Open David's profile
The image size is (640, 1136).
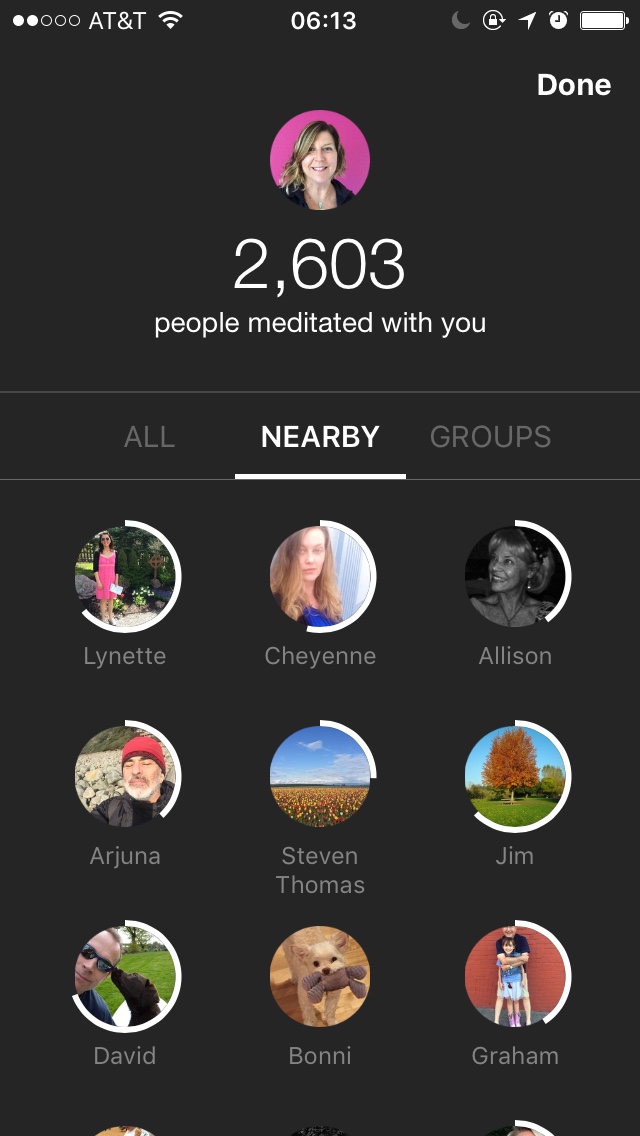(x=126, y=976)
